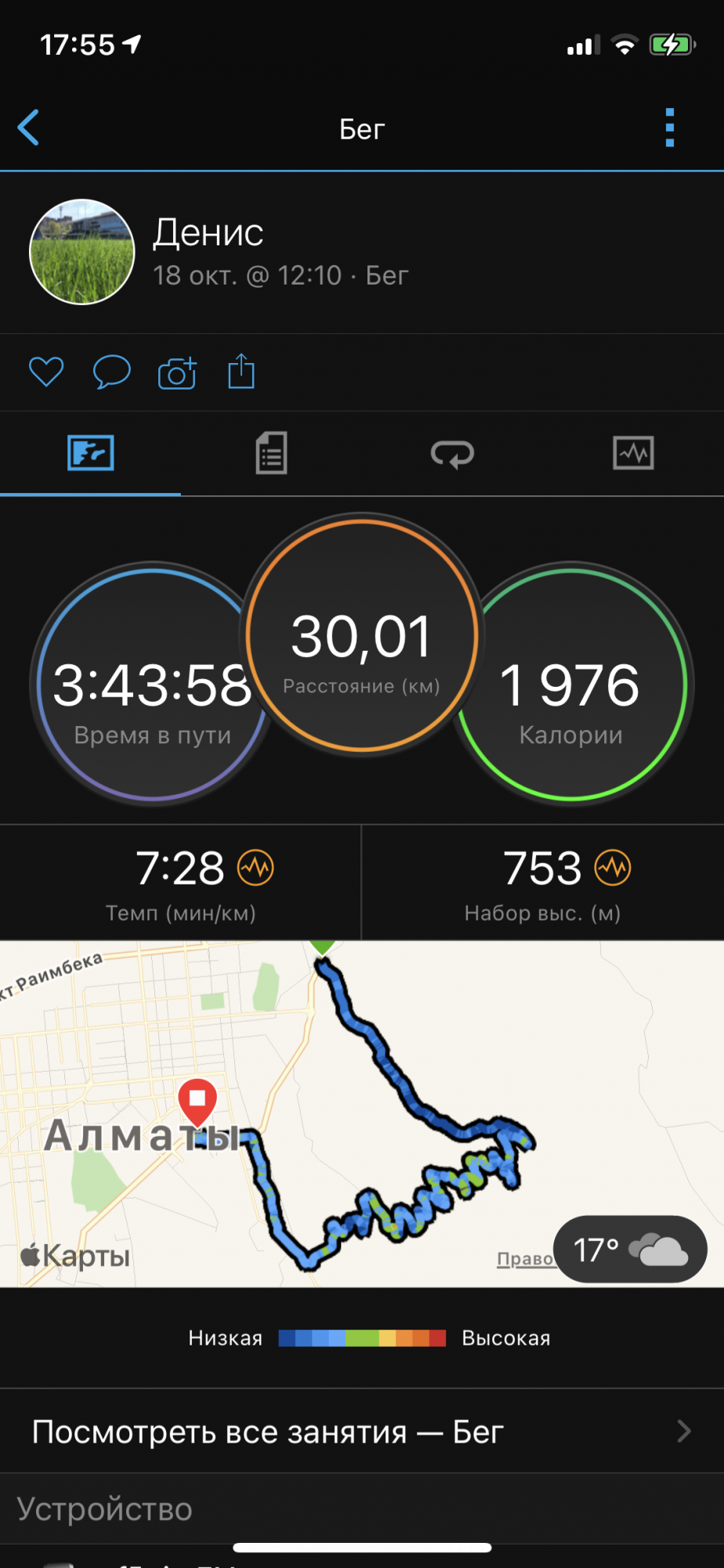Add a photo with the camera icon
The height and width of the screenshot is (1568, 724).
coord(177,373)
